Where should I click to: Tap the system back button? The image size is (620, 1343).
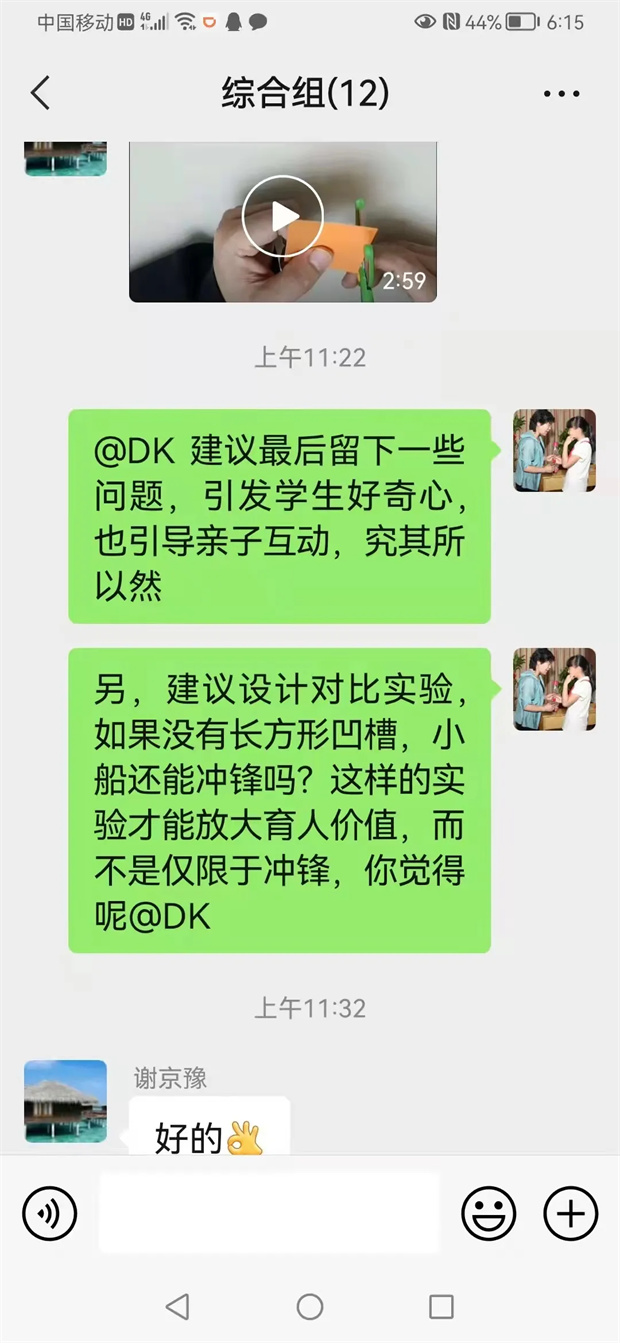pos(177,1306)
